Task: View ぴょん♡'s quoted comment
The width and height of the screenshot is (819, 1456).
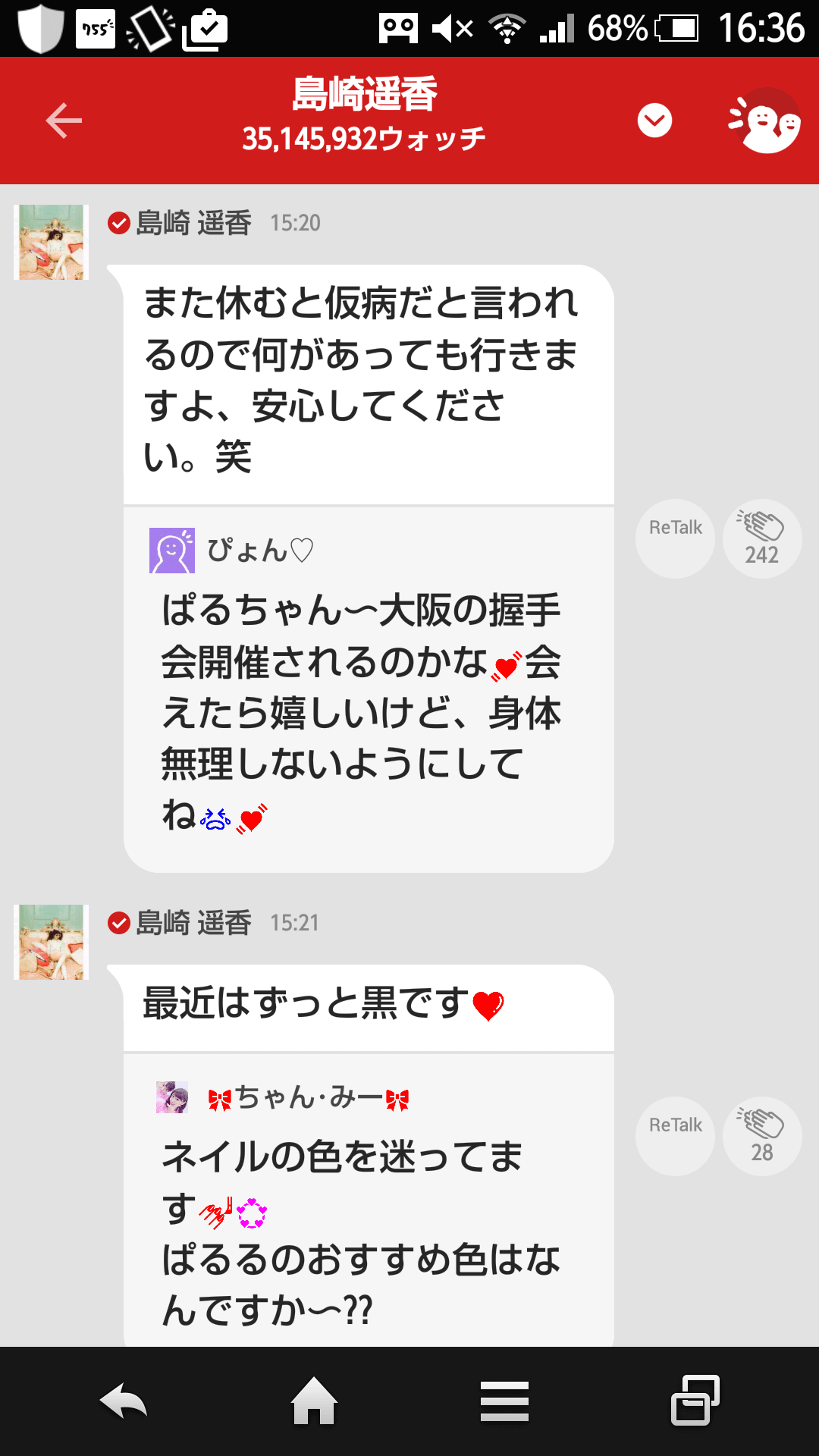Action: click(369, 689)
